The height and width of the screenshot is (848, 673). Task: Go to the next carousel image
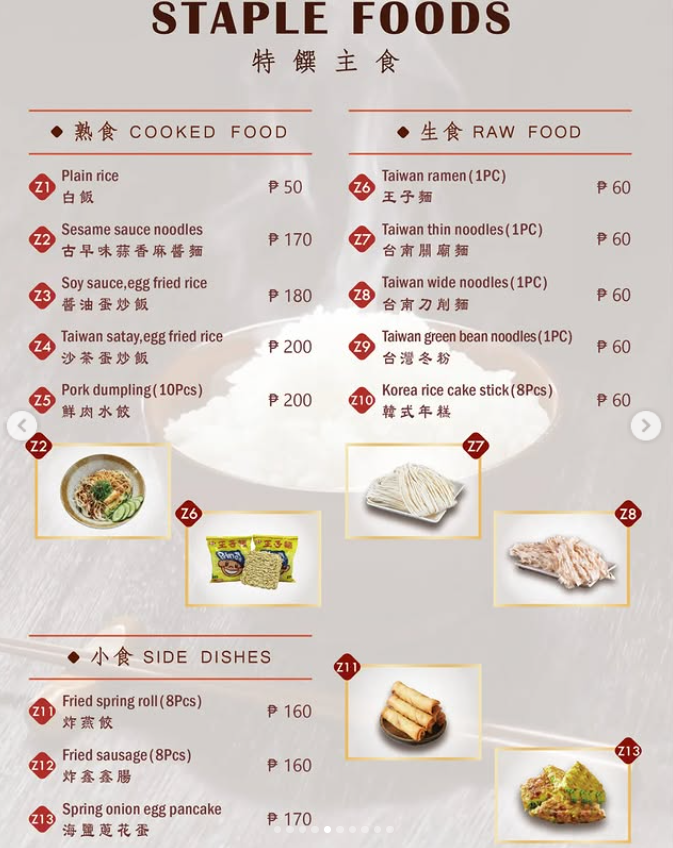[x=645, y=426]
